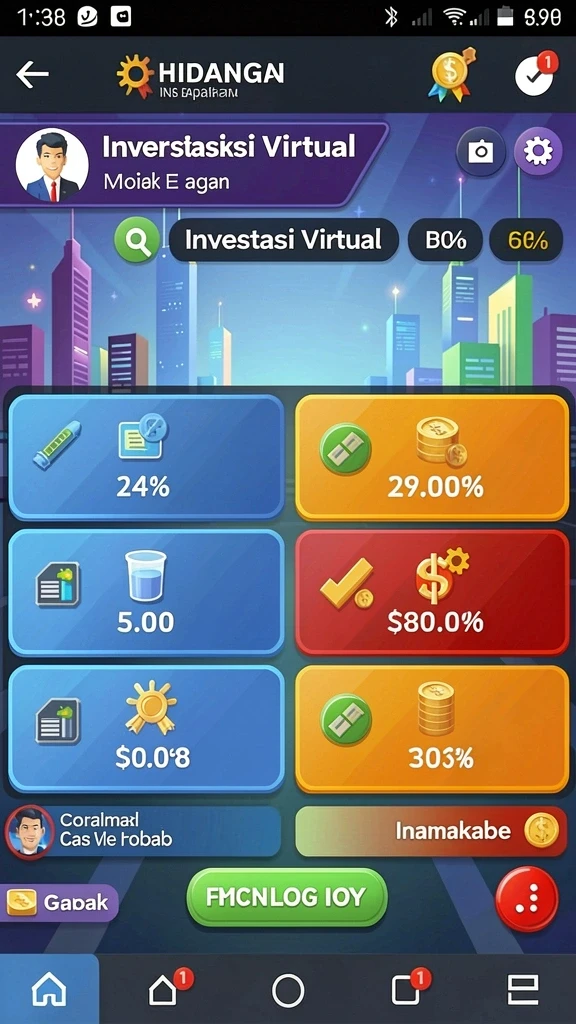This screenshot has height=1024, width=576.
Task: Go back with the top-left arrow
Action: [x=33, y=74]
